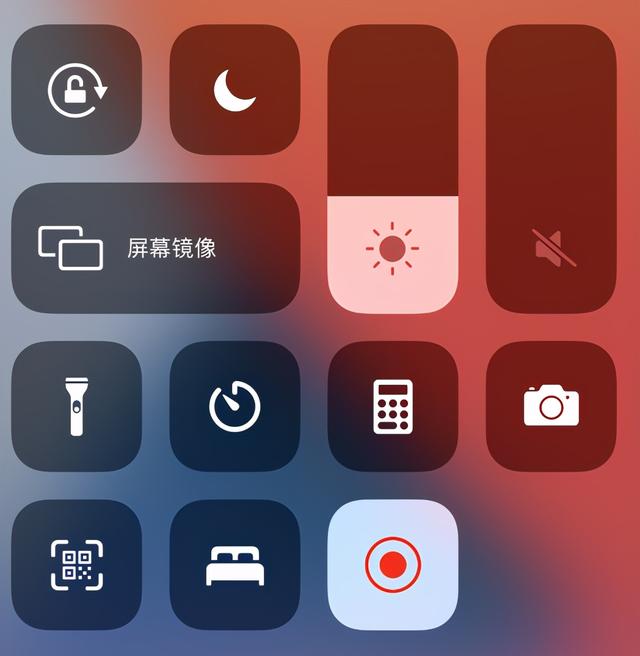Open the QR code scanner
640x656 pixels.
coord(76,564)
